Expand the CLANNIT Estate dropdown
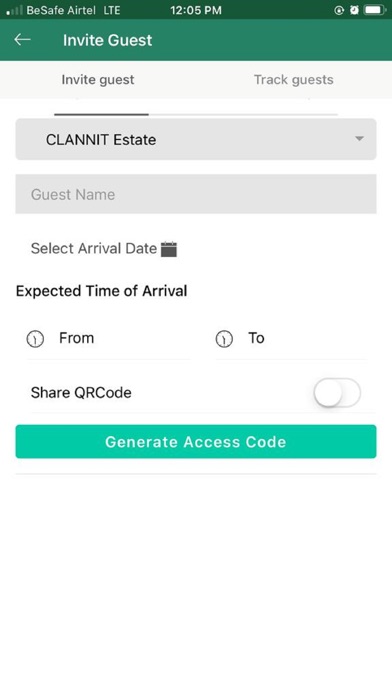Screen dimensions: 392x696 click(x=196, y=139)
